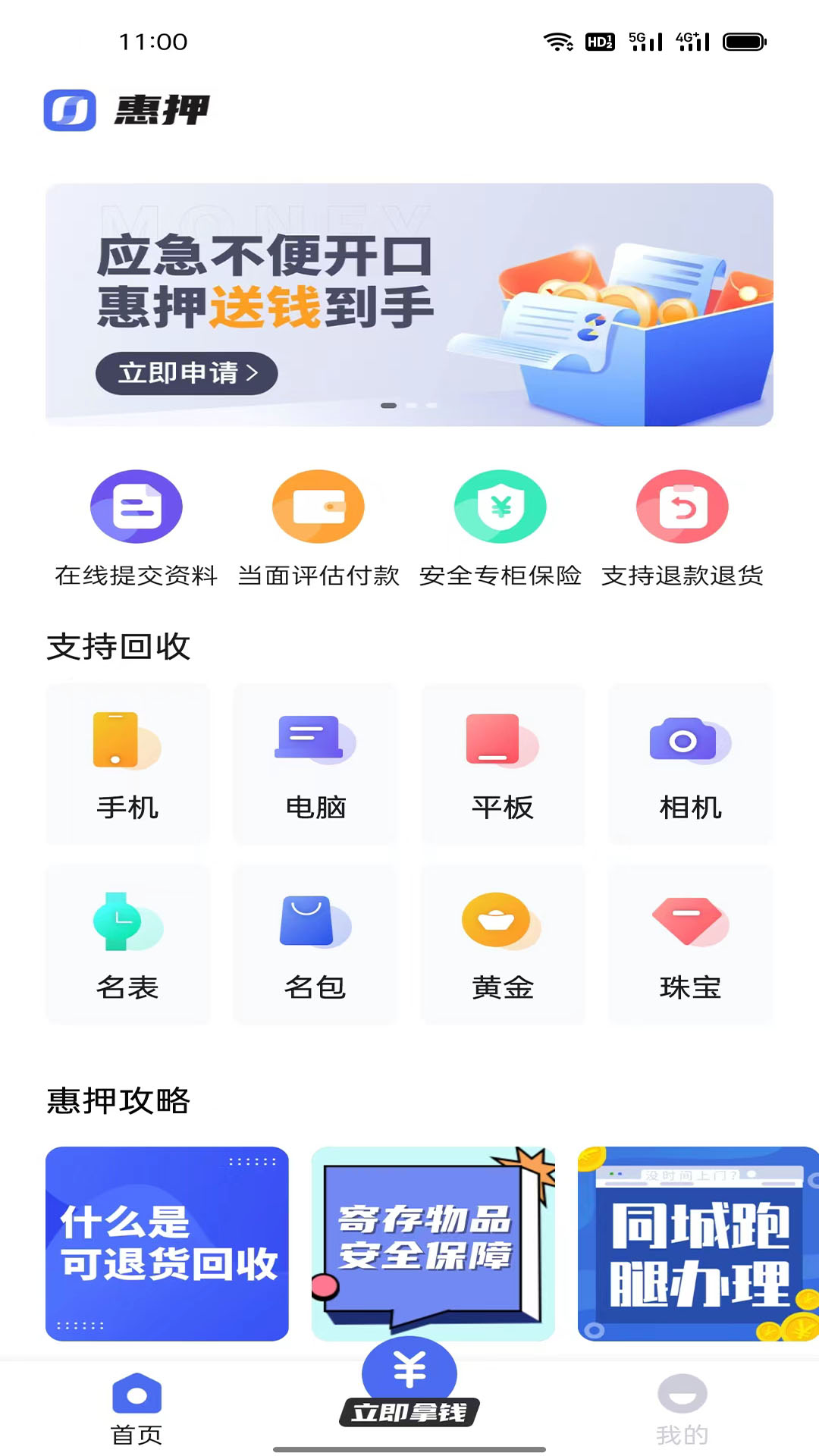Viewport: 819px width, 1456px height.
Task: Tap the 立即申请 button on the banner
Action: [187, 373]
